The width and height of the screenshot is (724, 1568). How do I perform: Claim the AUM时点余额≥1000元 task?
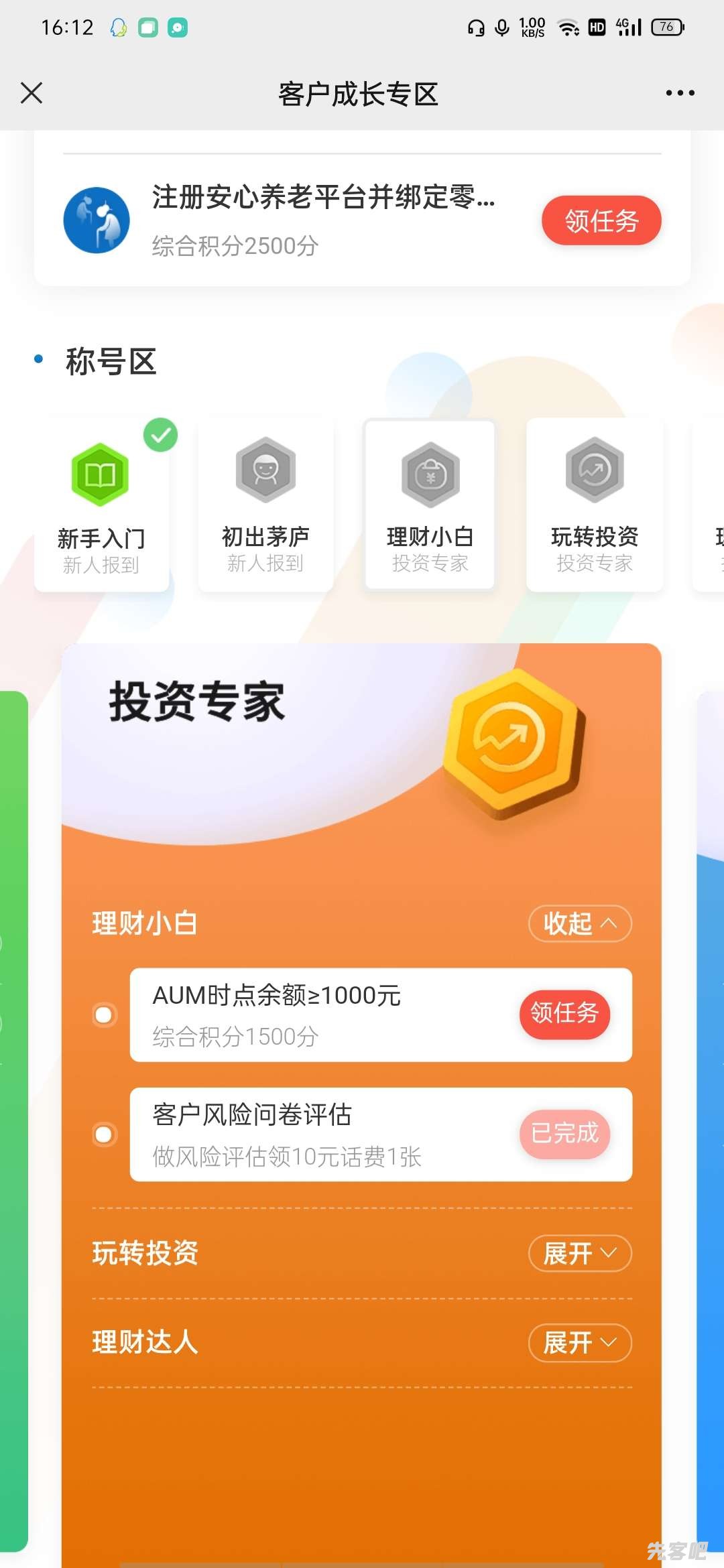point(564,1014)
